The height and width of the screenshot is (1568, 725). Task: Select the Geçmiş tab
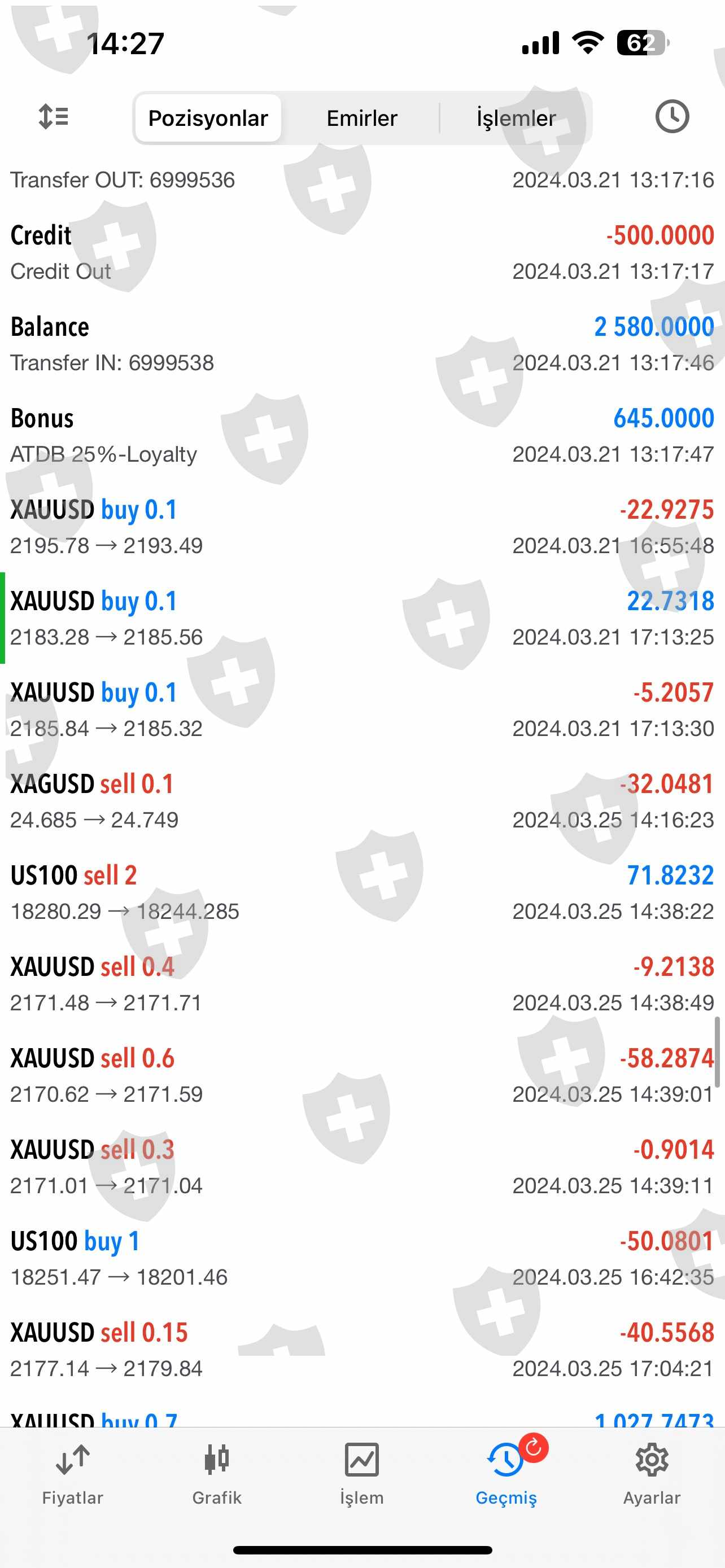click(x=506, y=1474)
